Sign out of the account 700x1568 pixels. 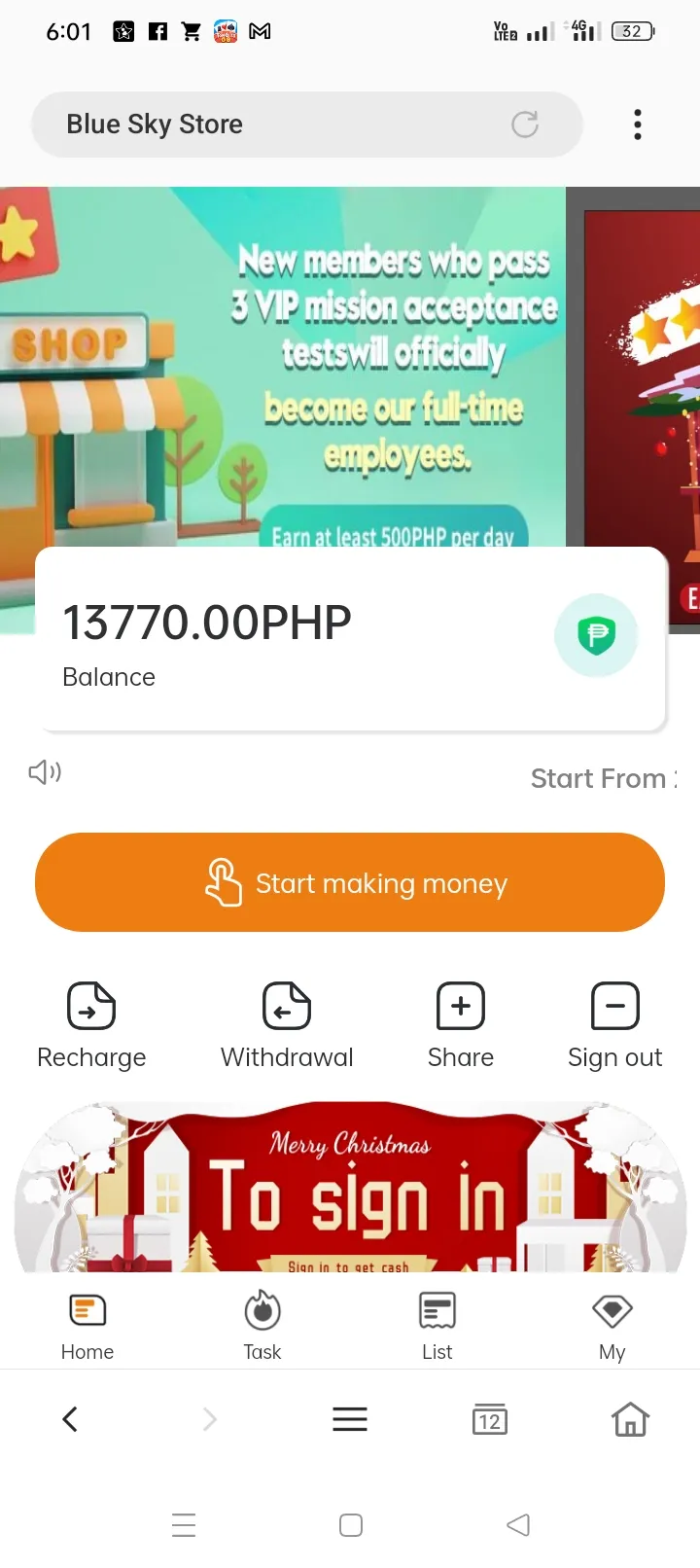615,1026
